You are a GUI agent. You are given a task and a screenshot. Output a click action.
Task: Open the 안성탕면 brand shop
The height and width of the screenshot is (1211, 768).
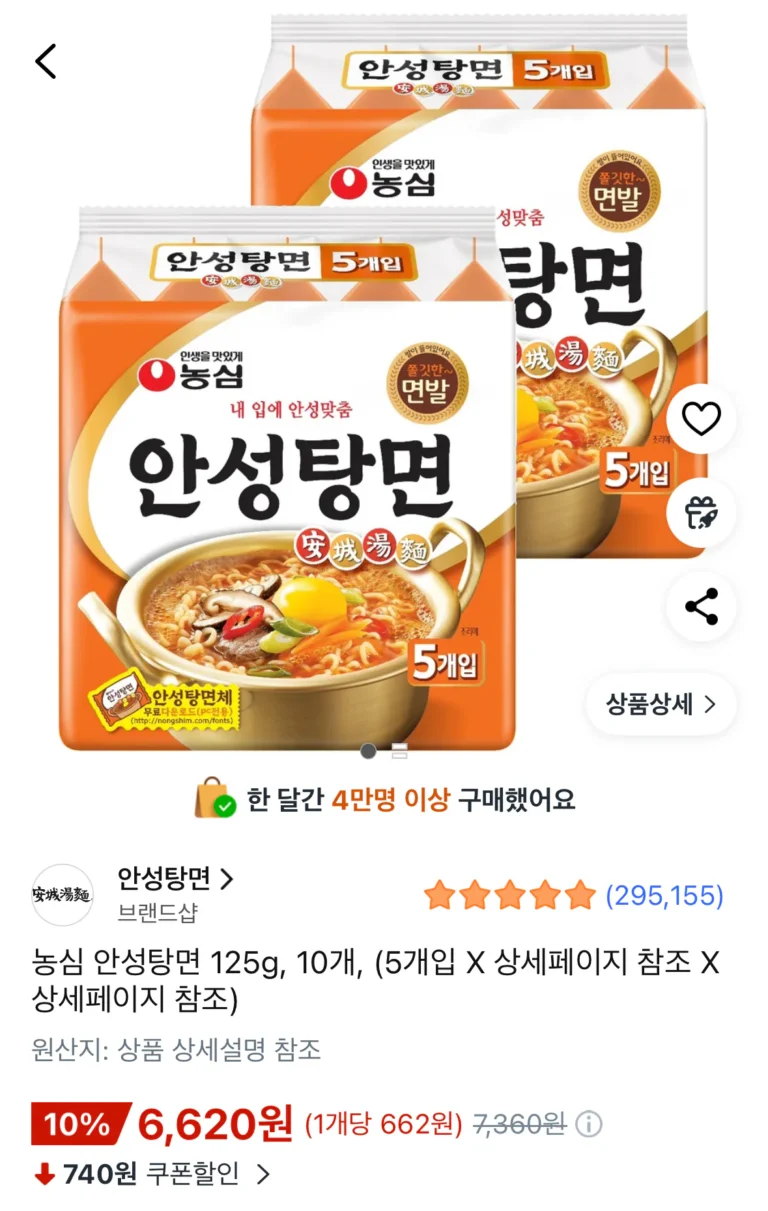[175, 880]
